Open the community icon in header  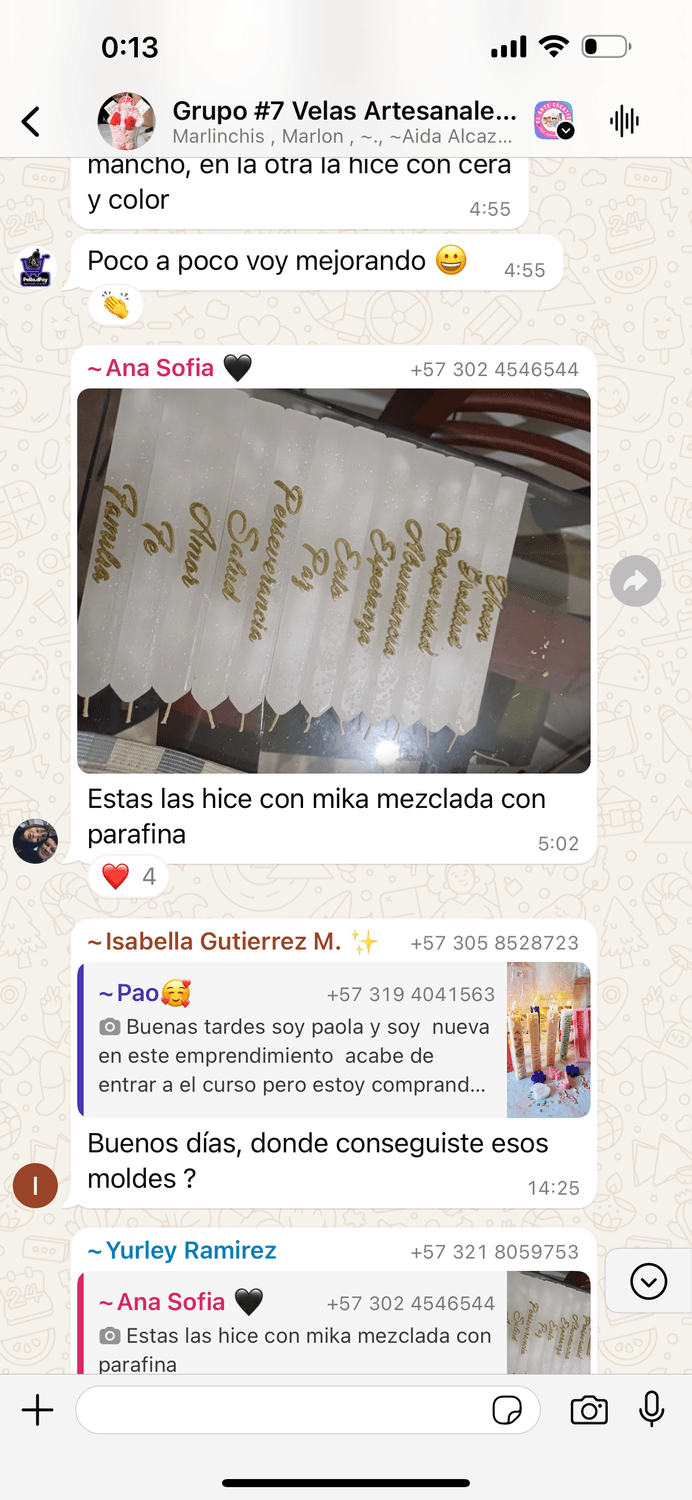coord(553,121)
